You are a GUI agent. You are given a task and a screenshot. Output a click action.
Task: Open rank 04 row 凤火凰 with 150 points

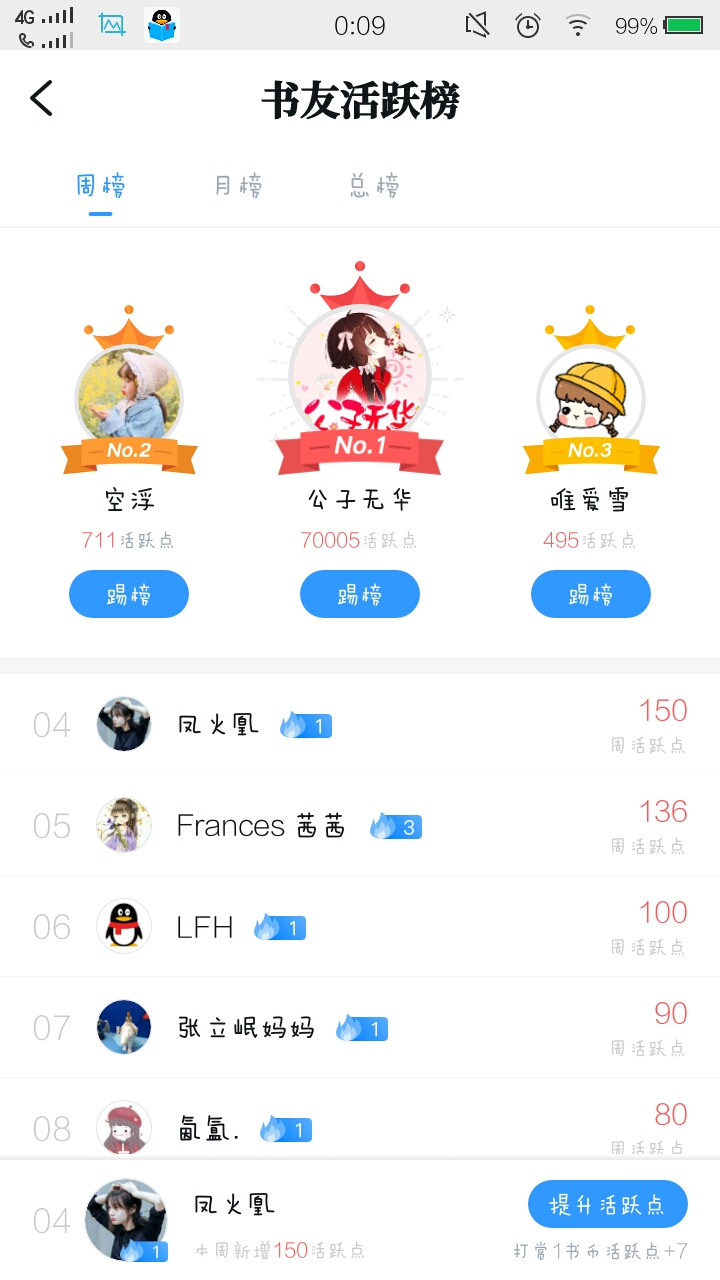click(x=360, y=724)
